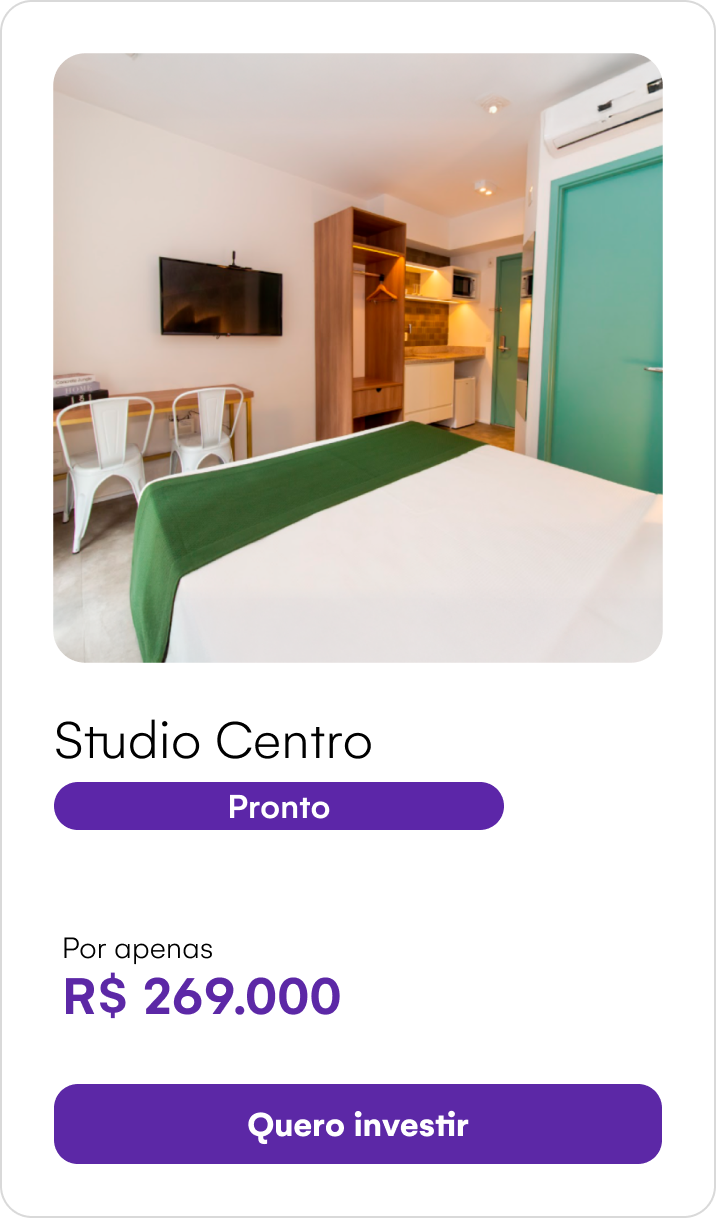The height and width of the screenshot is (1218, 716).
Task: Open the Studio Centro room photo
Action: (358, 358)
